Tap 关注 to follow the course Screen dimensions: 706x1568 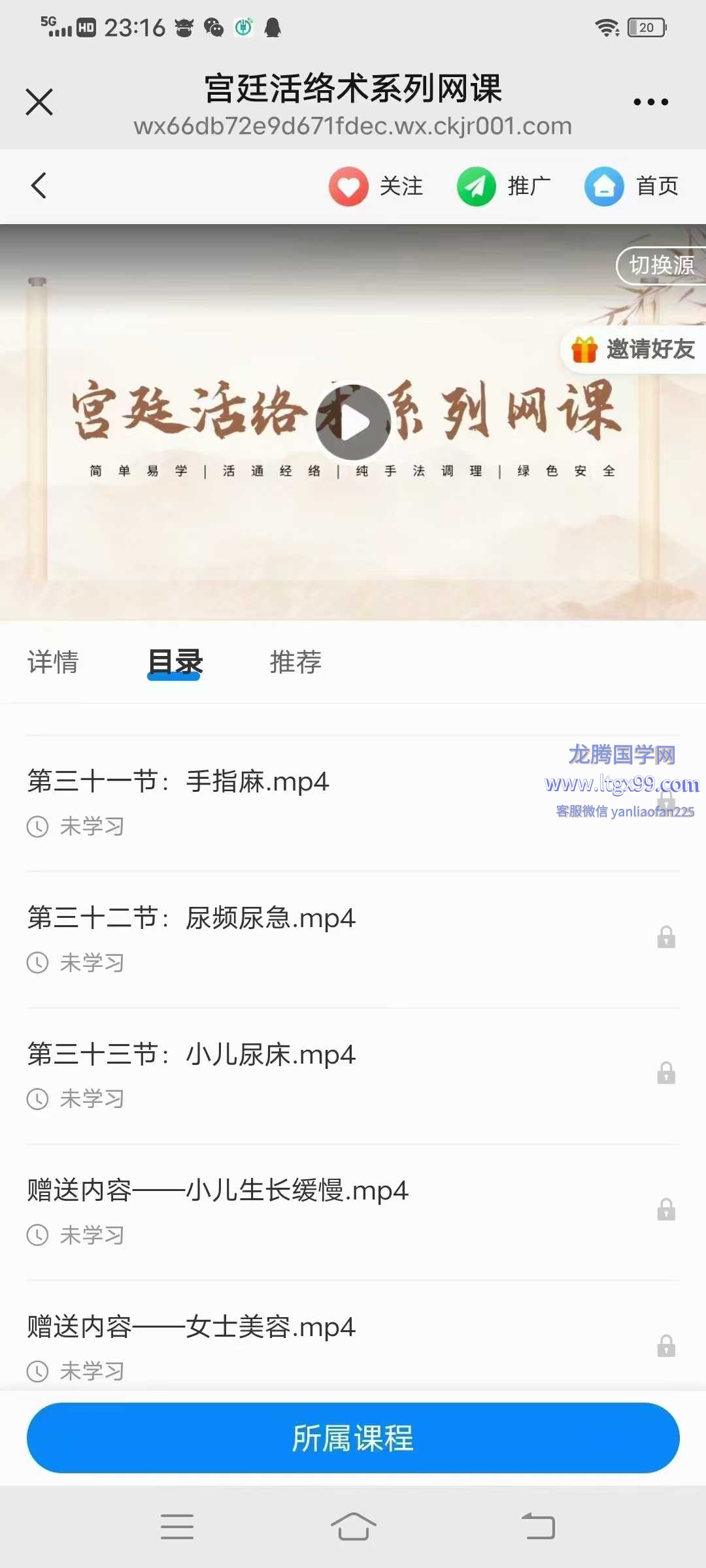(377, 186)
